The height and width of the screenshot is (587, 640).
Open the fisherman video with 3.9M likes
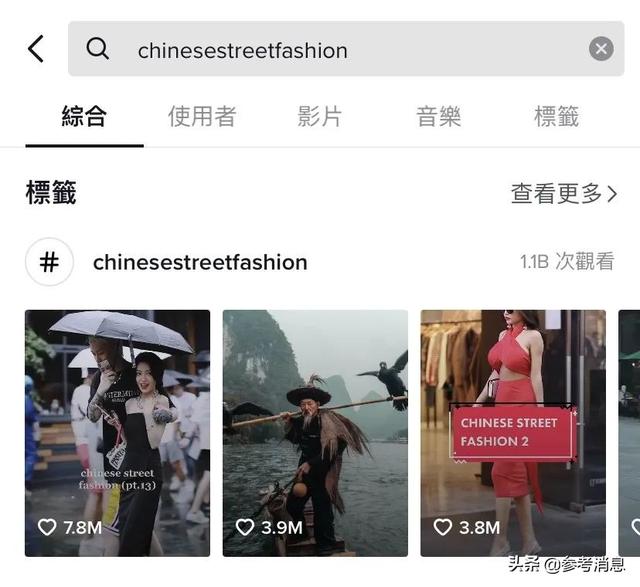[315, 432]
